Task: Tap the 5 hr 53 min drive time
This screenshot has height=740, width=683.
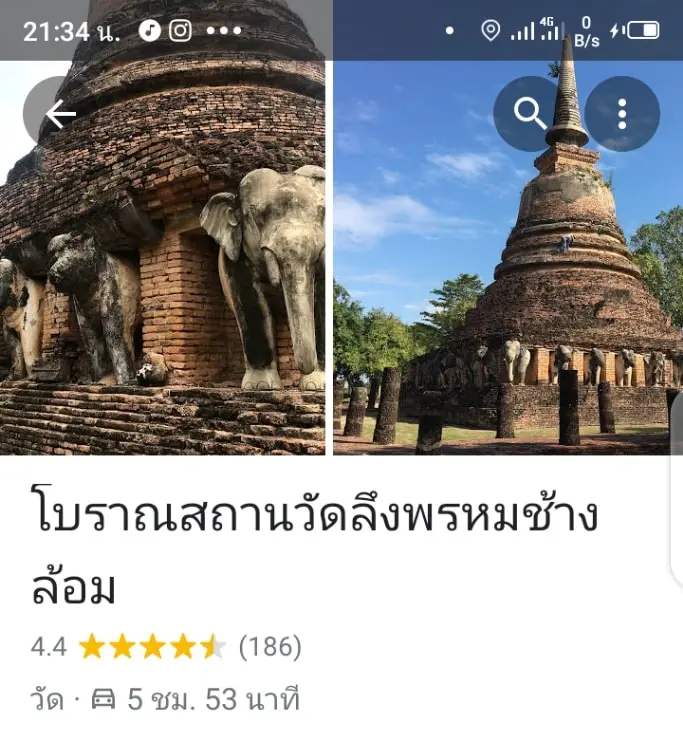Action: point(195,699)
